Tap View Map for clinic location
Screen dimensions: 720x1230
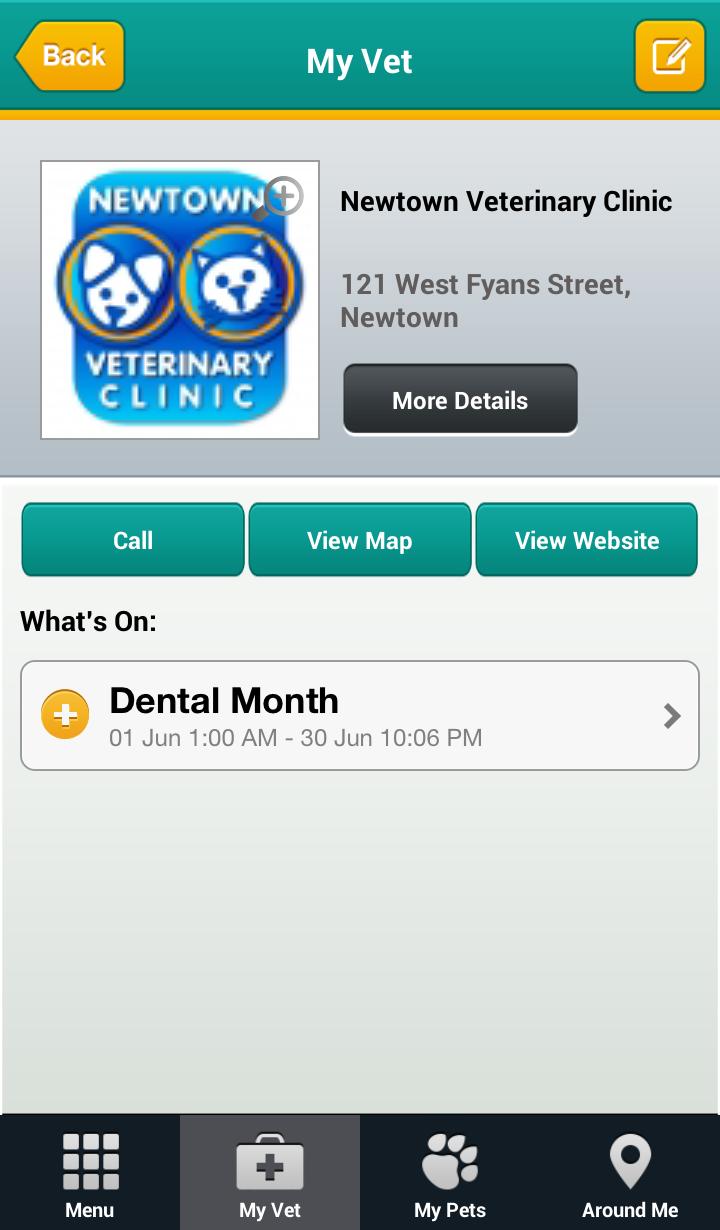click(360, 540)
